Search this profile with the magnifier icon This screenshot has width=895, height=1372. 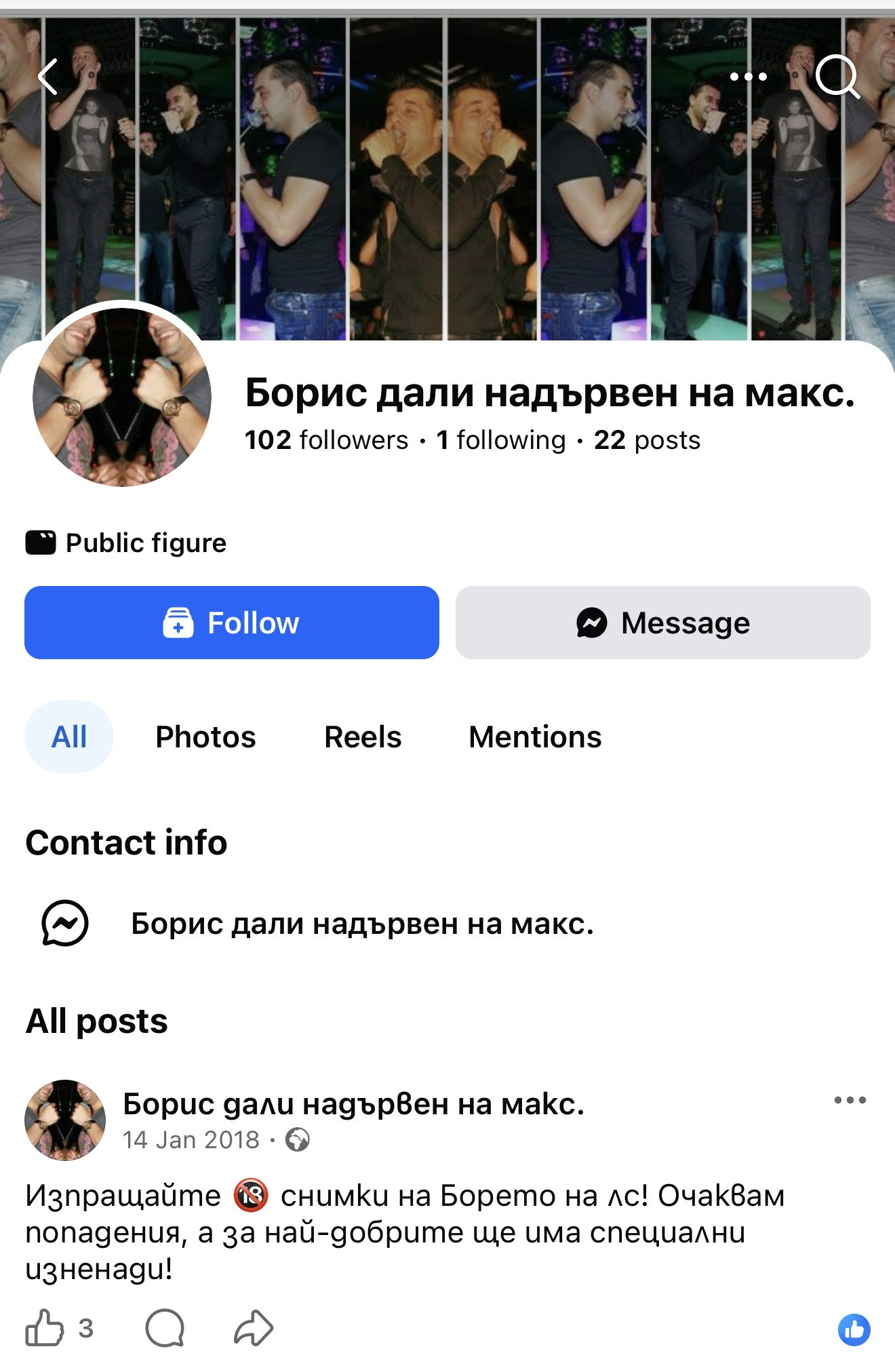(837, 77)
